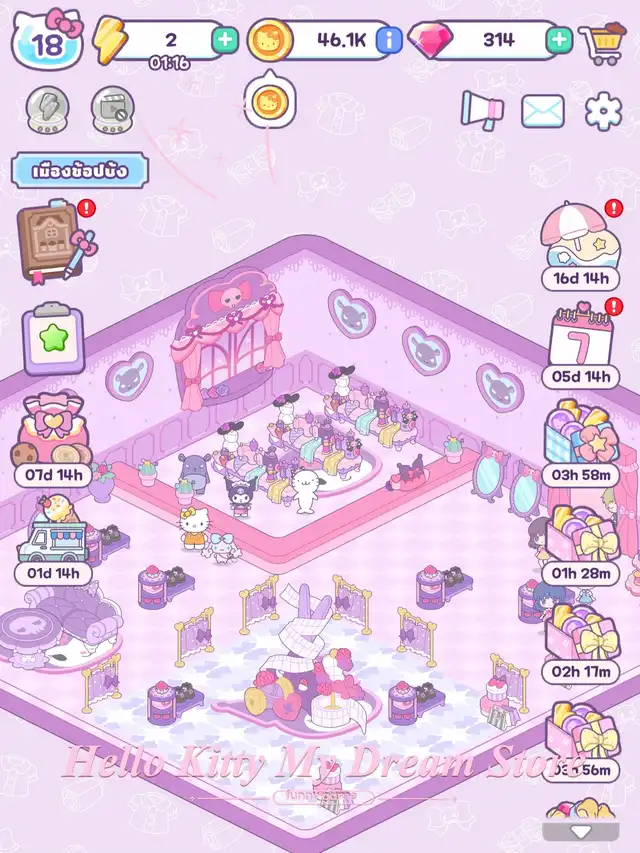
Task: Open the settings gear
Action: (x=603, y=111)
